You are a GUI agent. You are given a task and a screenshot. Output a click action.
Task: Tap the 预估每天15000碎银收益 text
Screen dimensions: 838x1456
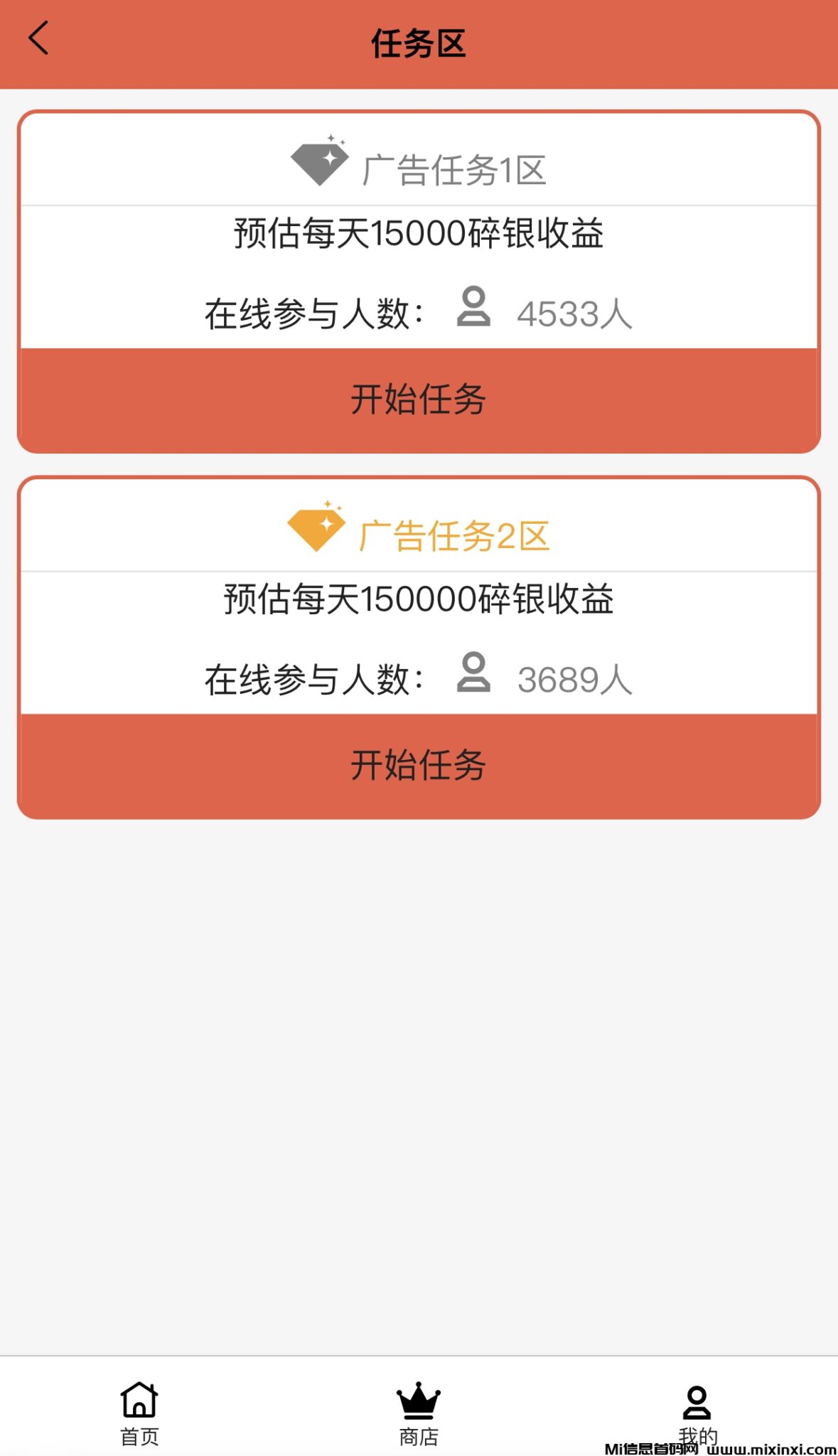(x=419, y=235)
